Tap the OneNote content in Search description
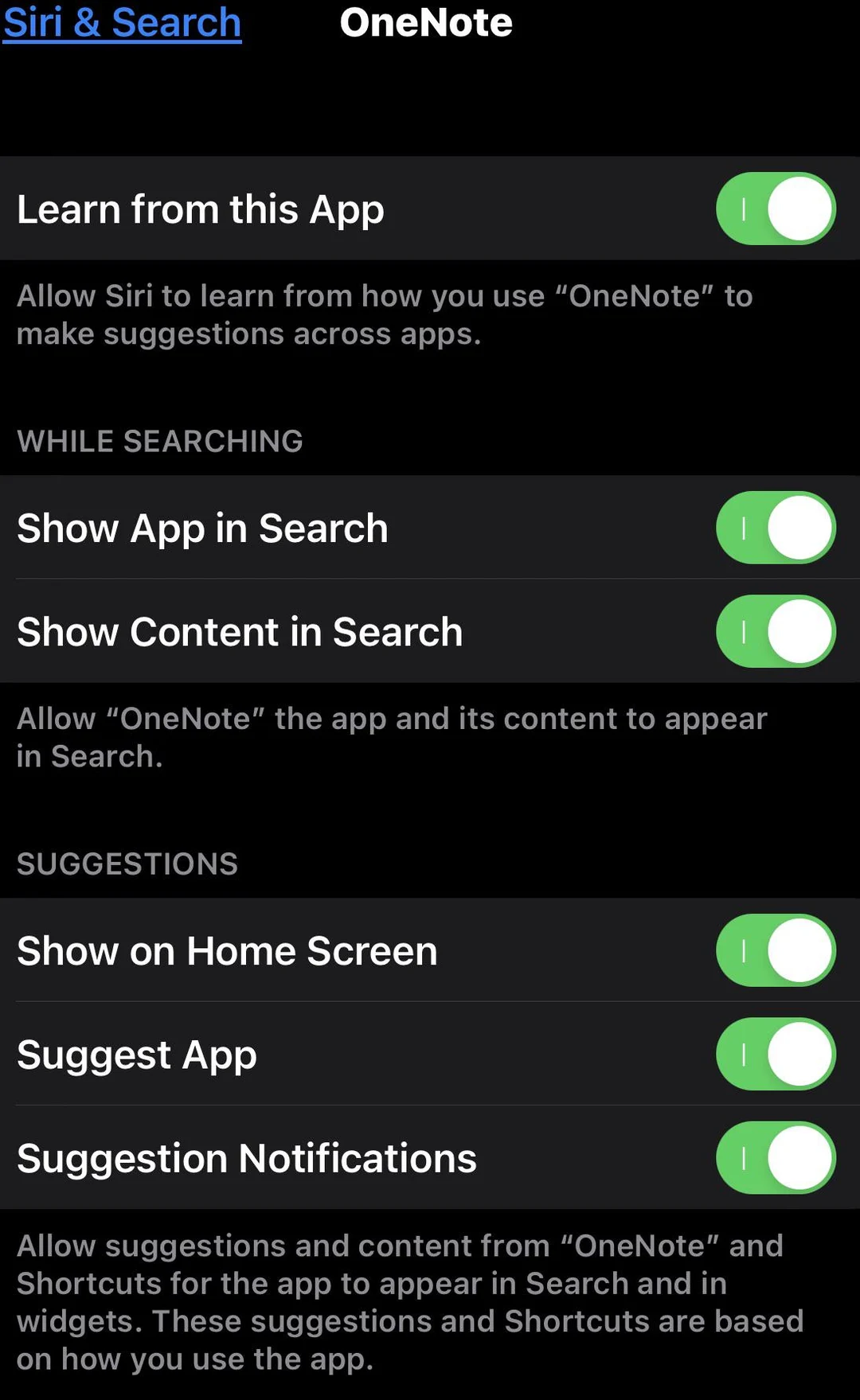Image resolution: width=860 pixels, height=1400 pixels. (x=392, y=737)
